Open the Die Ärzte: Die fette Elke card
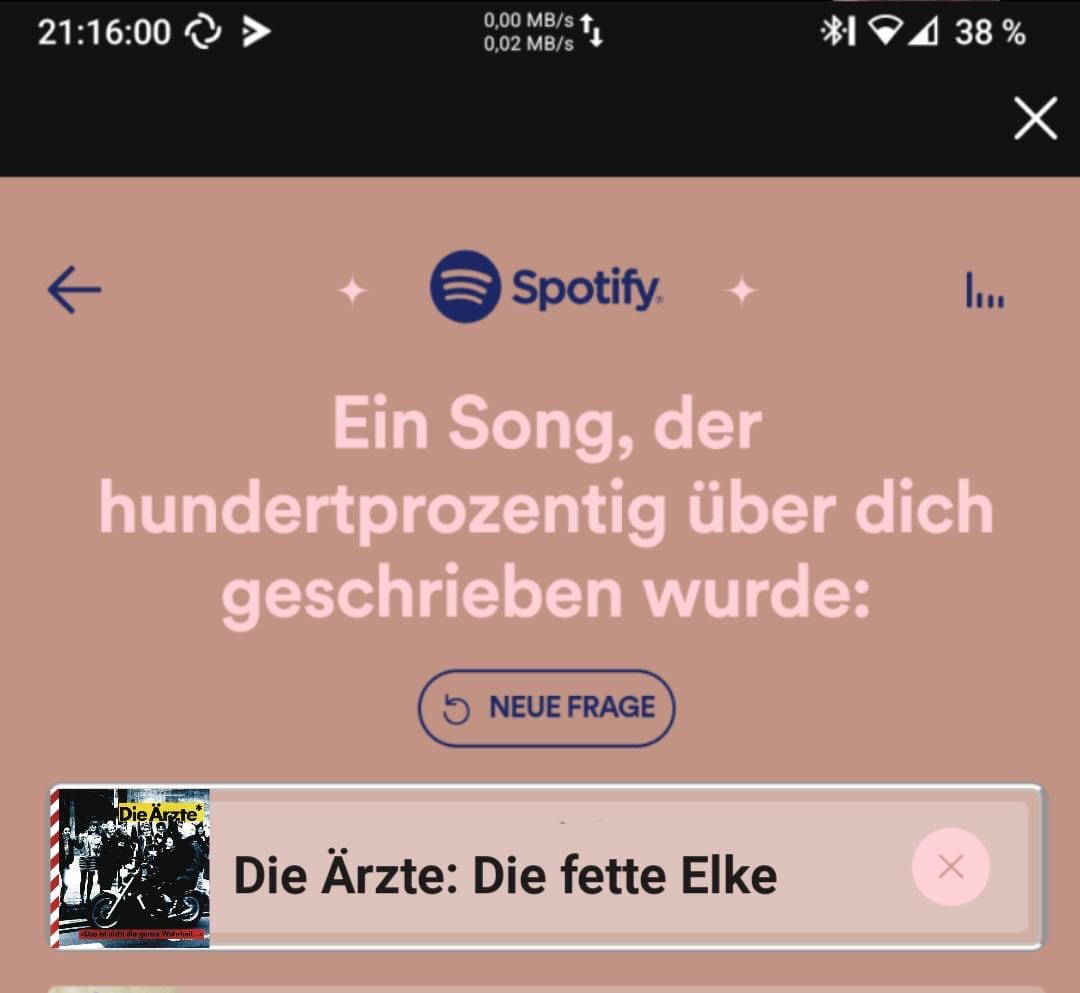This screenshot has width=1080, height=993. coord(505,876)
